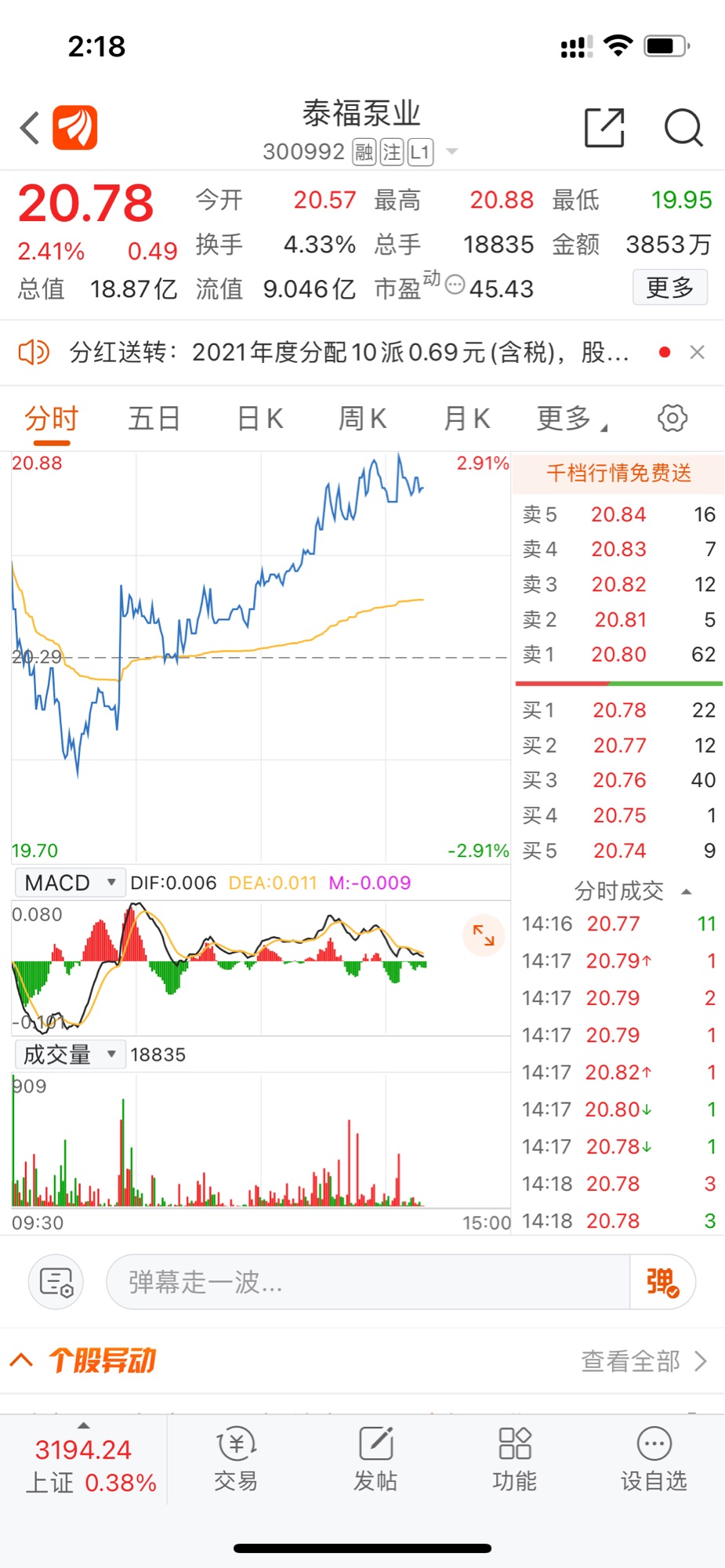Tap 更多 button for more quote details
This screenshot has width=725, height=1568.
tap(670, 287)
